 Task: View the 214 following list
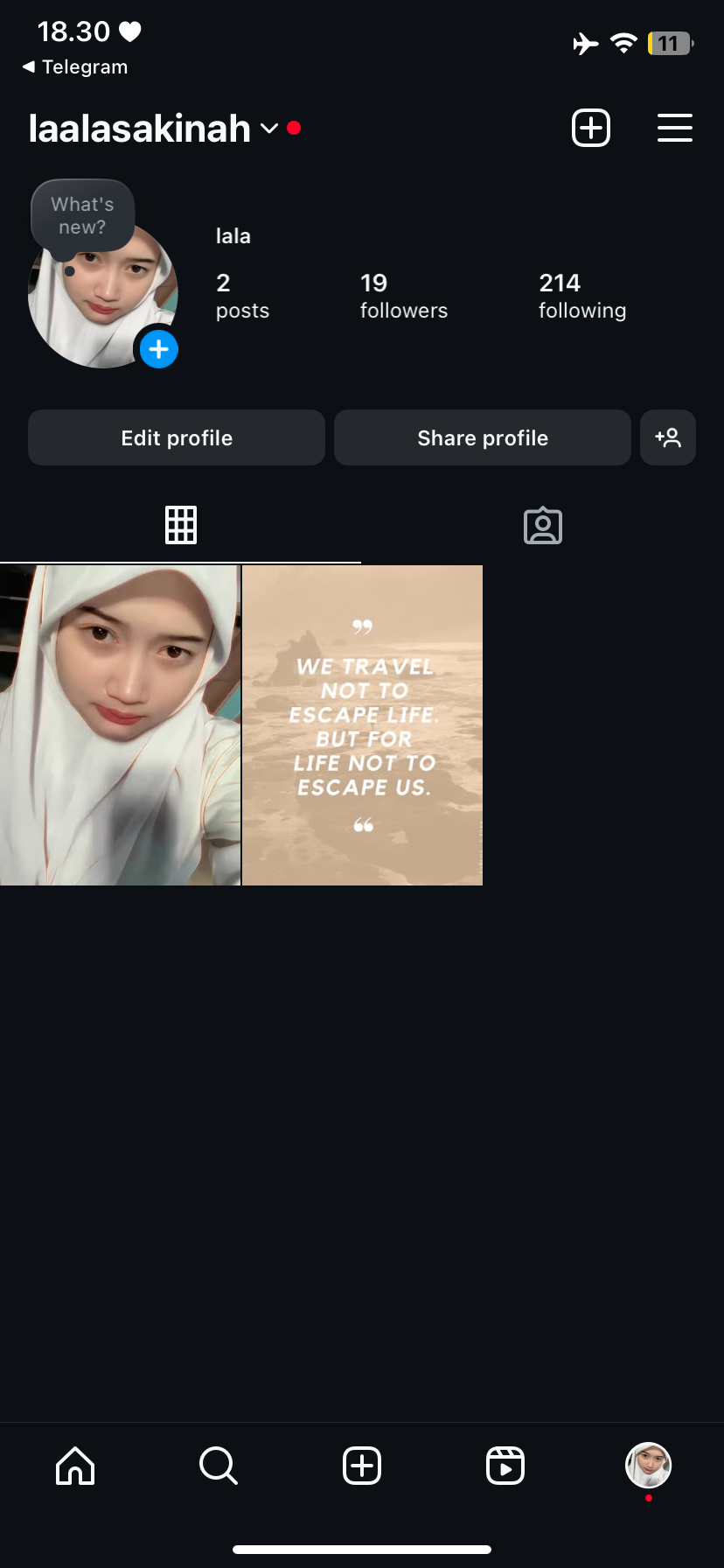(581, 296)
